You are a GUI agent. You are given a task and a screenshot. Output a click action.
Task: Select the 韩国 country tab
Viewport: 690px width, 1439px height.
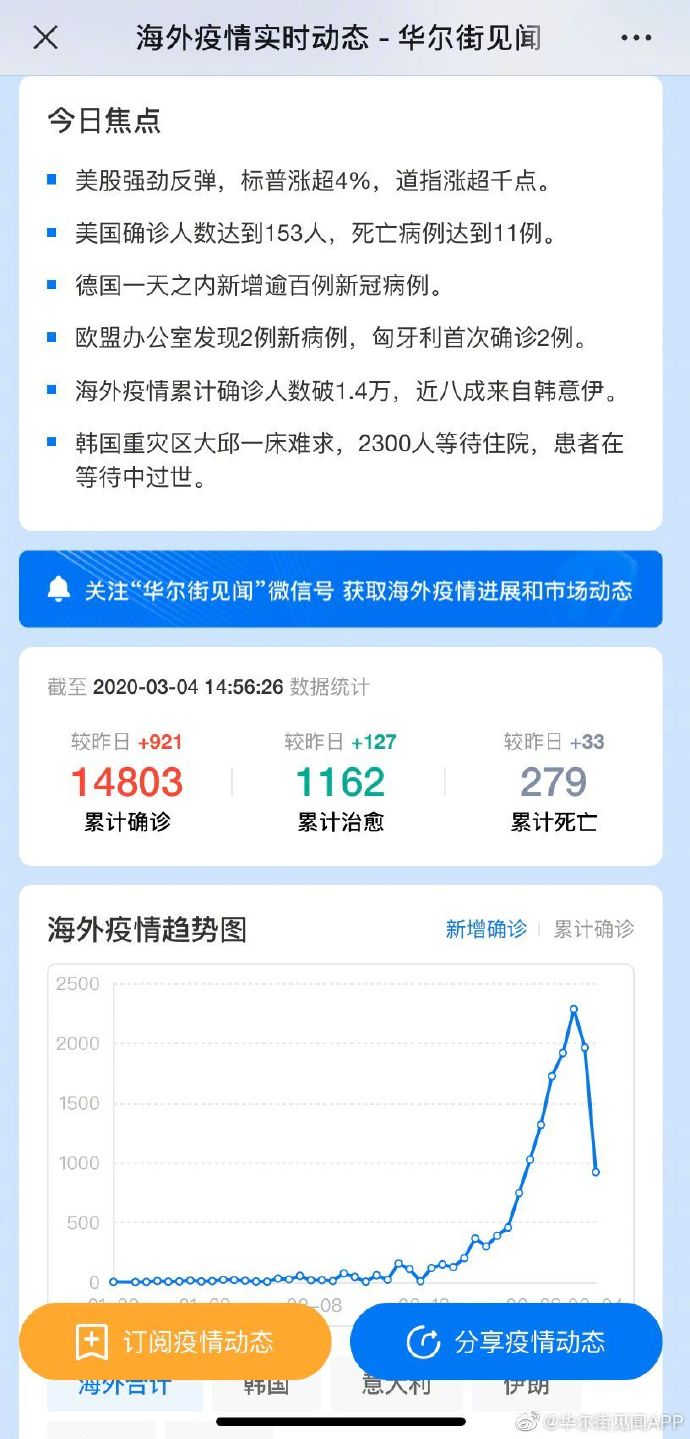(266, 1386)
